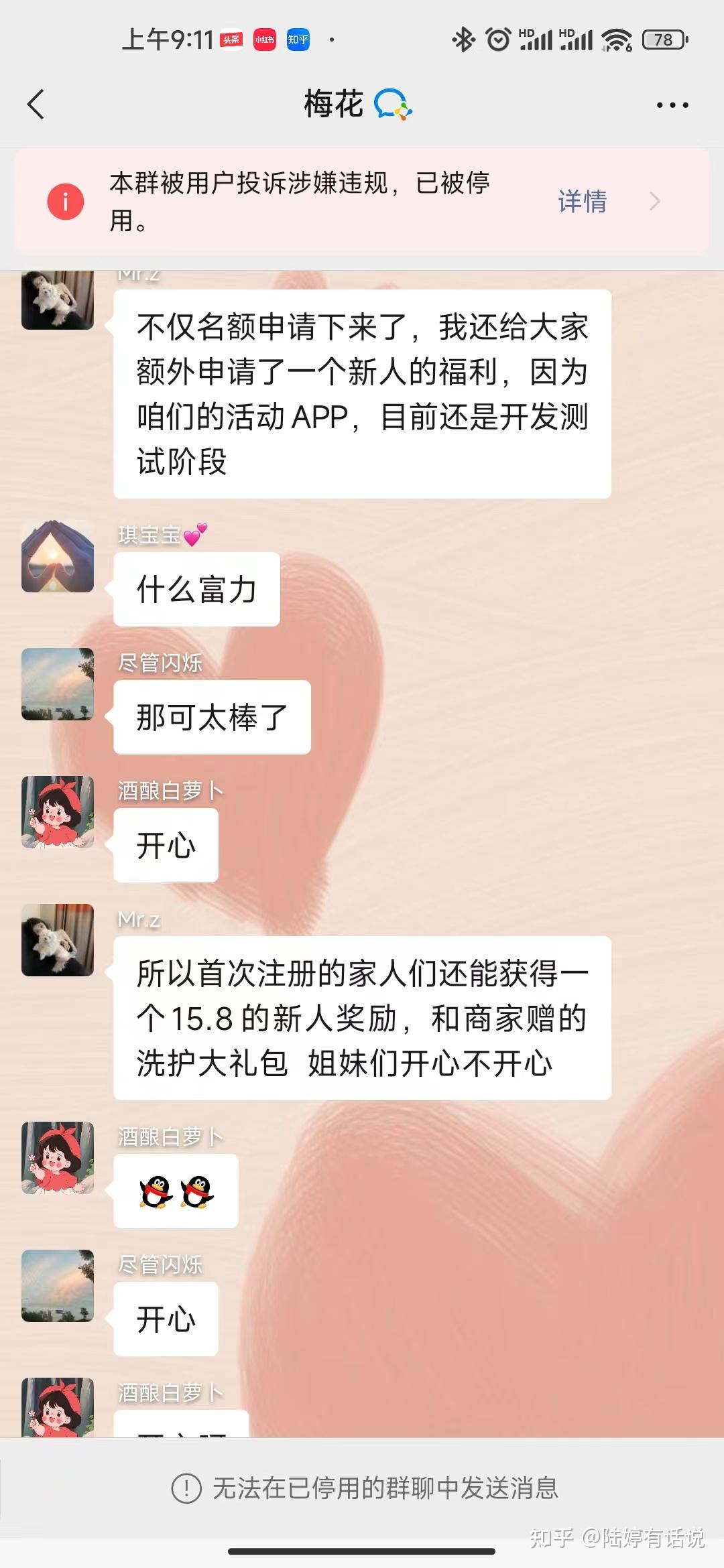Tap 尽管闪烁's avatar above 那可太棒了
Screen dimensions: 724x1568
tap(58, 684)
